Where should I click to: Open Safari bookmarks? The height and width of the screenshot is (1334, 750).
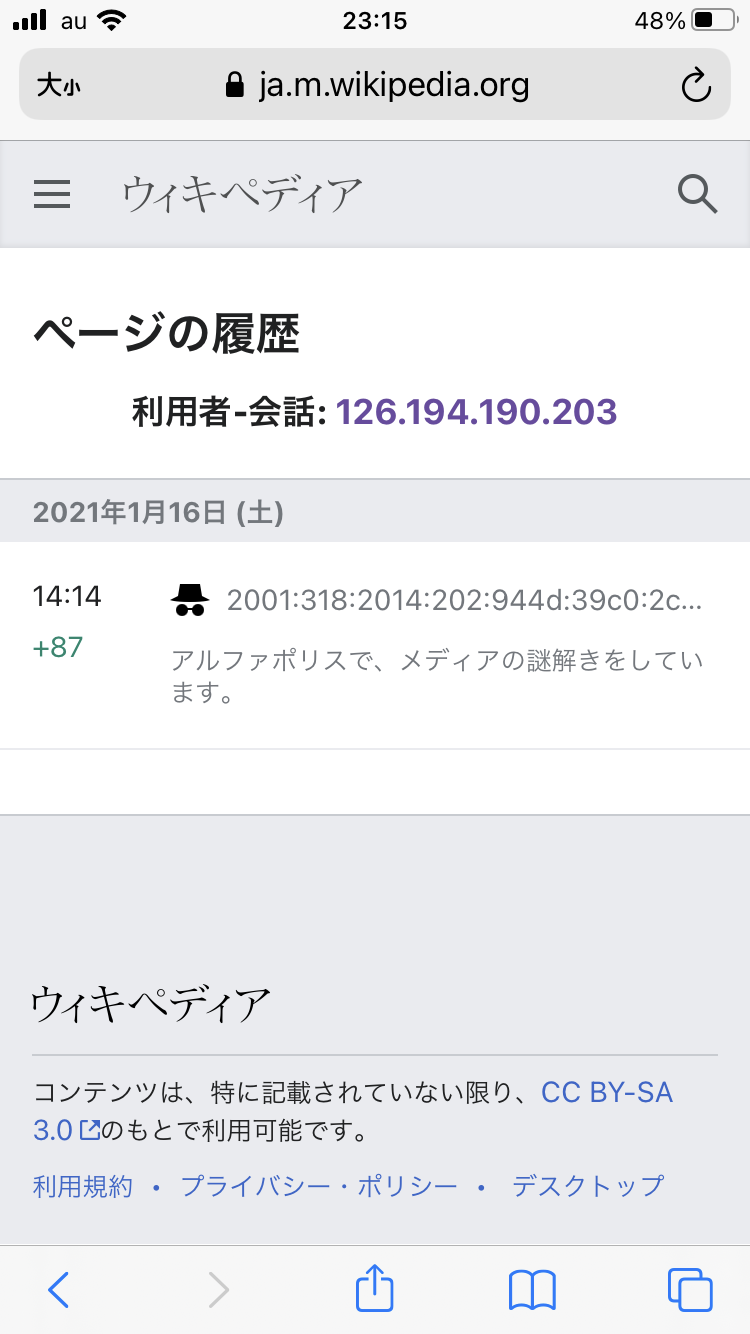(532, 1290)
